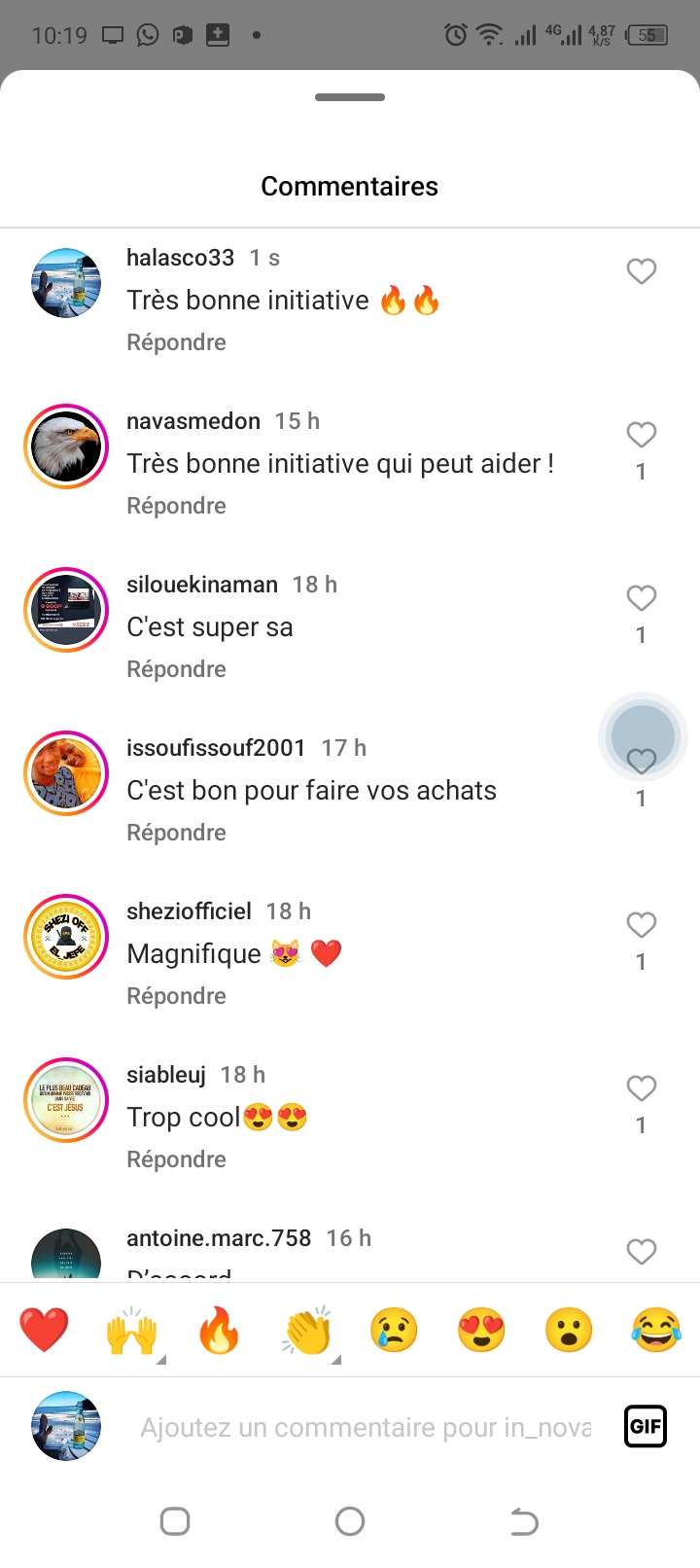Open the username issoufissouf2001
The height and width of the screenshot is (1568, 700).
pos(216,748)
